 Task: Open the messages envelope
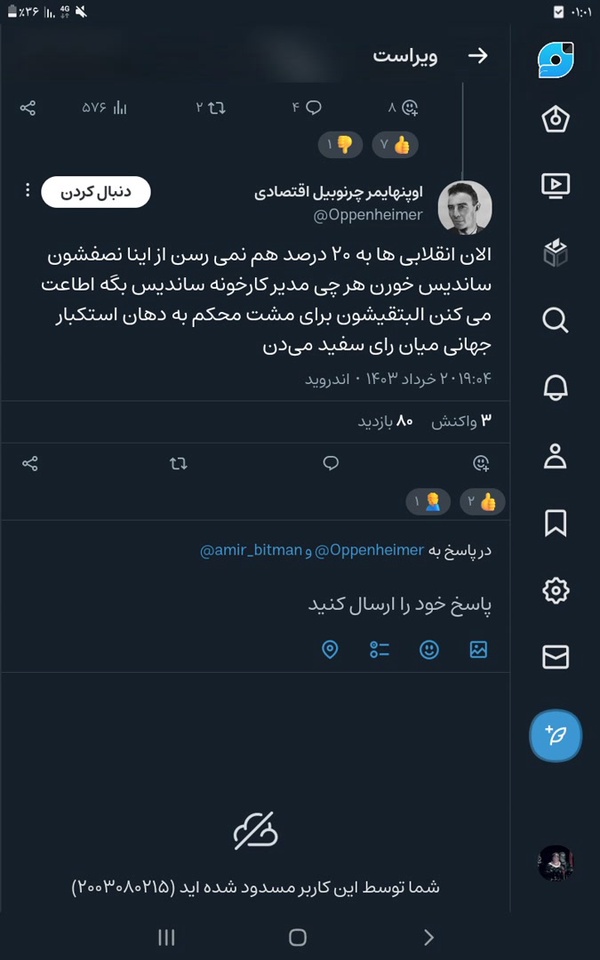(555, 657)
